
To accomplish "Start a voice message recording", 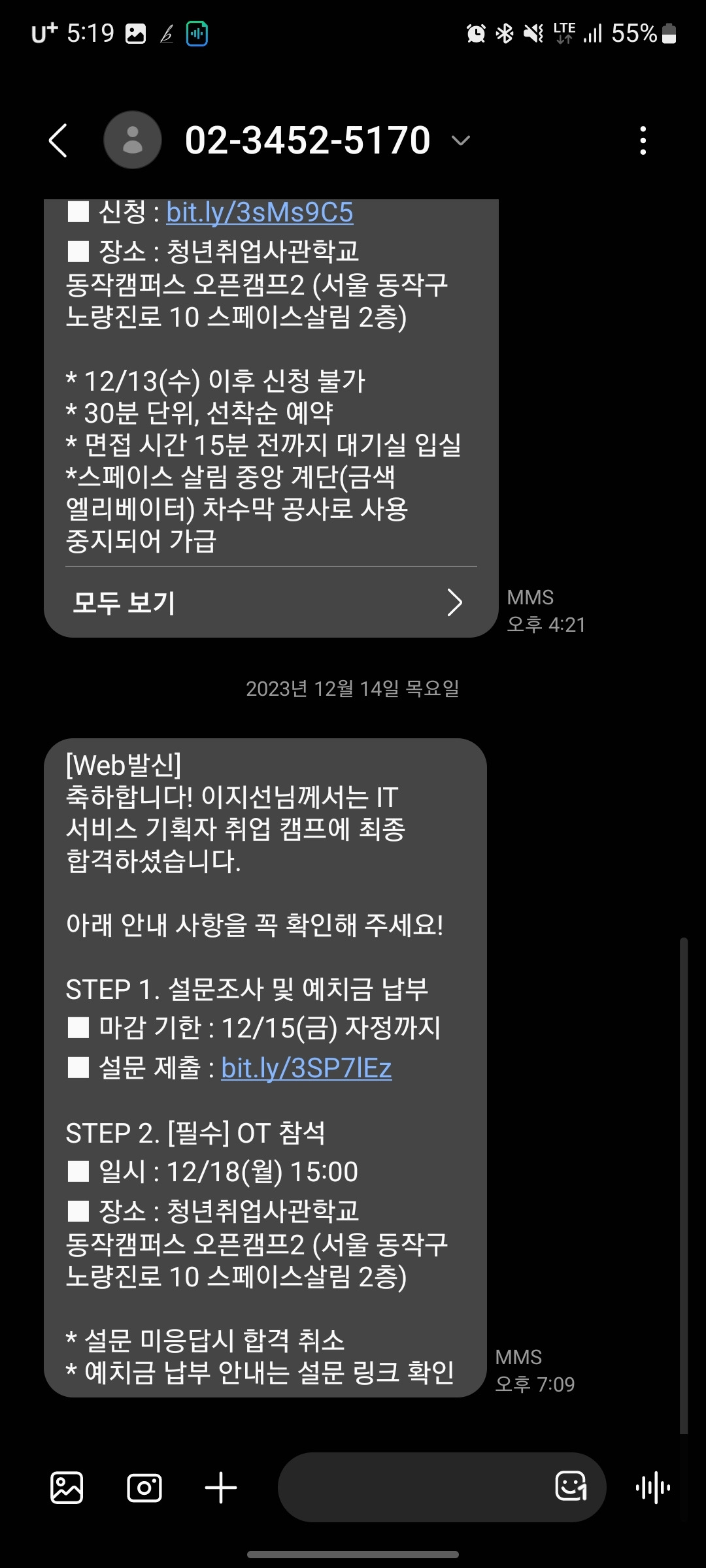I will (653, 1488).
